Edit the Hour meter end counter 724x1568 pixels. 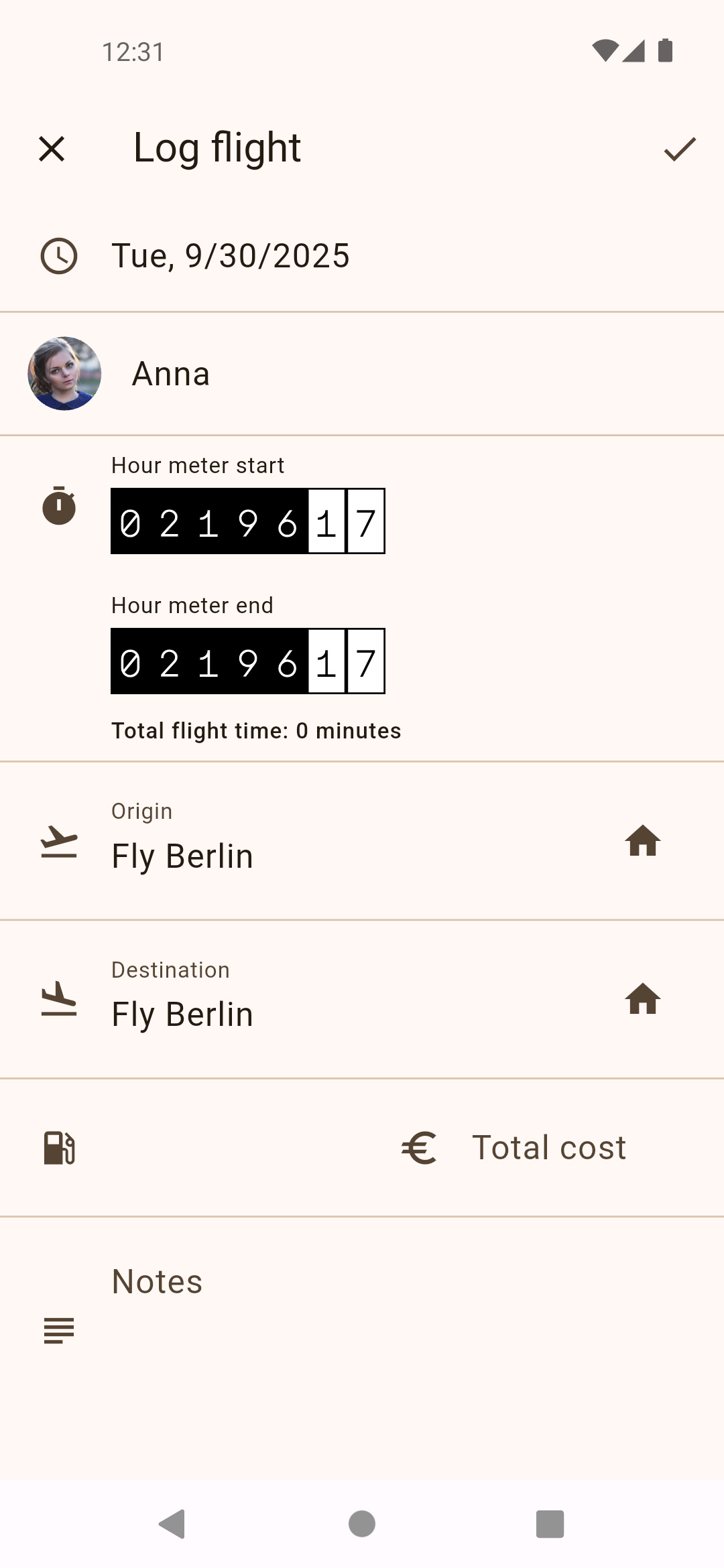click(x=247, y=661)
